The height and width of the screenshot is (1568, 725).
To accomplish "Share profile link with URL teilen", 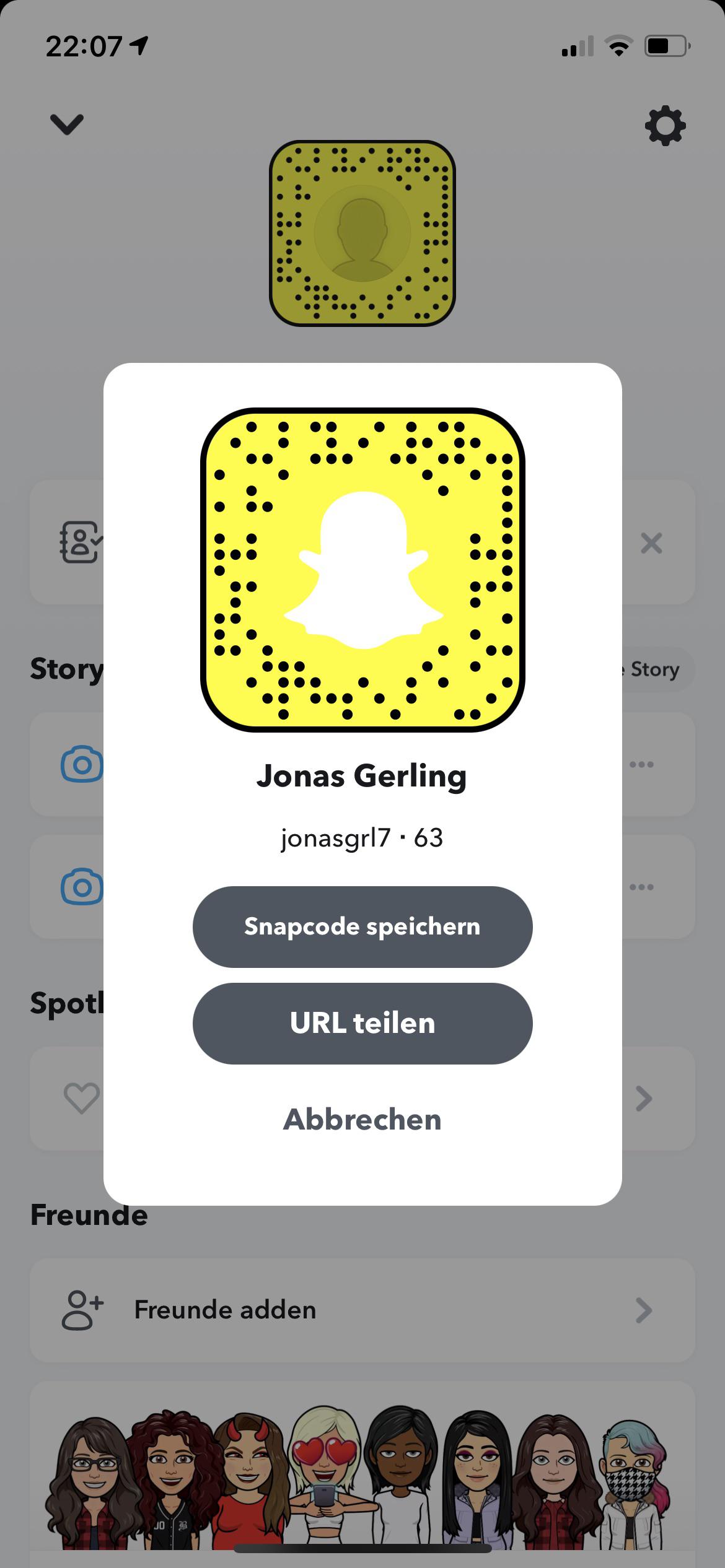I will [362, 1023].
